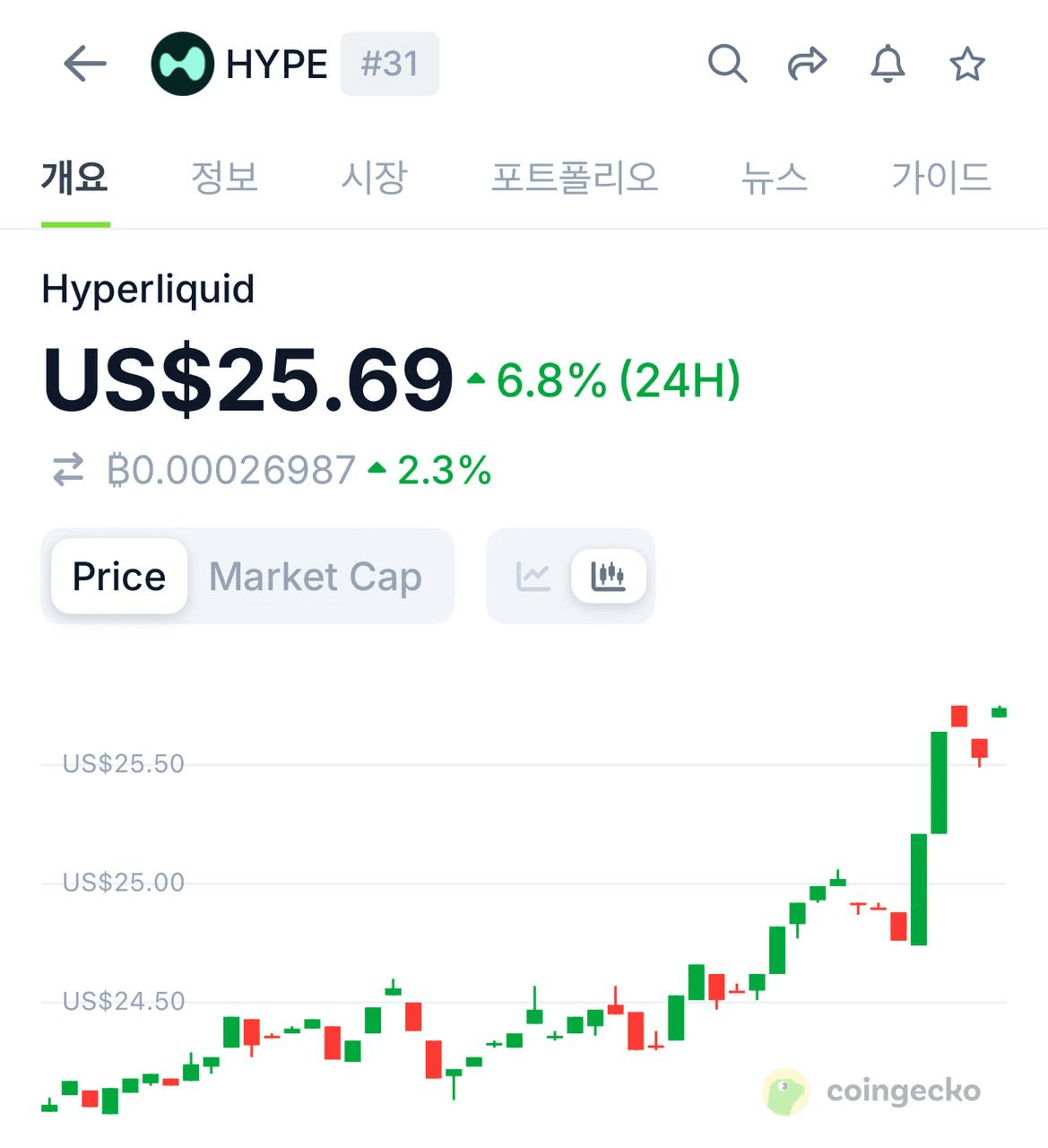Swap the BTC price conversion arrows
Viewport: 1048px width, 1148px height.
[68, 470]
